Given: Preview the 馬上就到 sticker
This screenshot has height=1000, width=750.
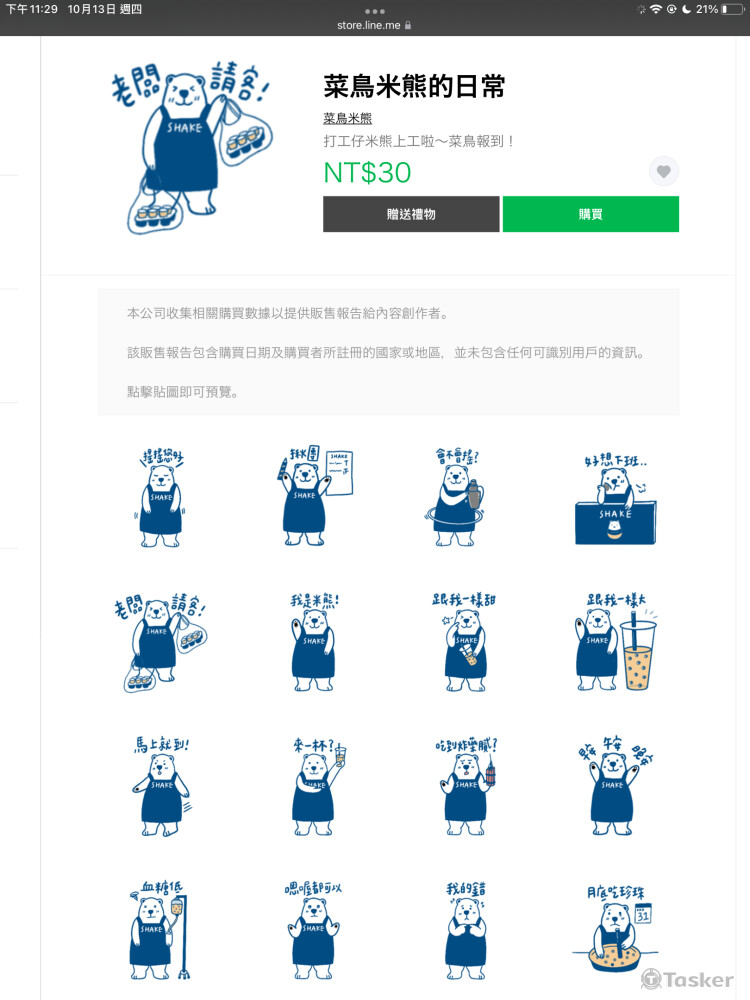Looking at the screenshot, I should (x=160, y=787).
